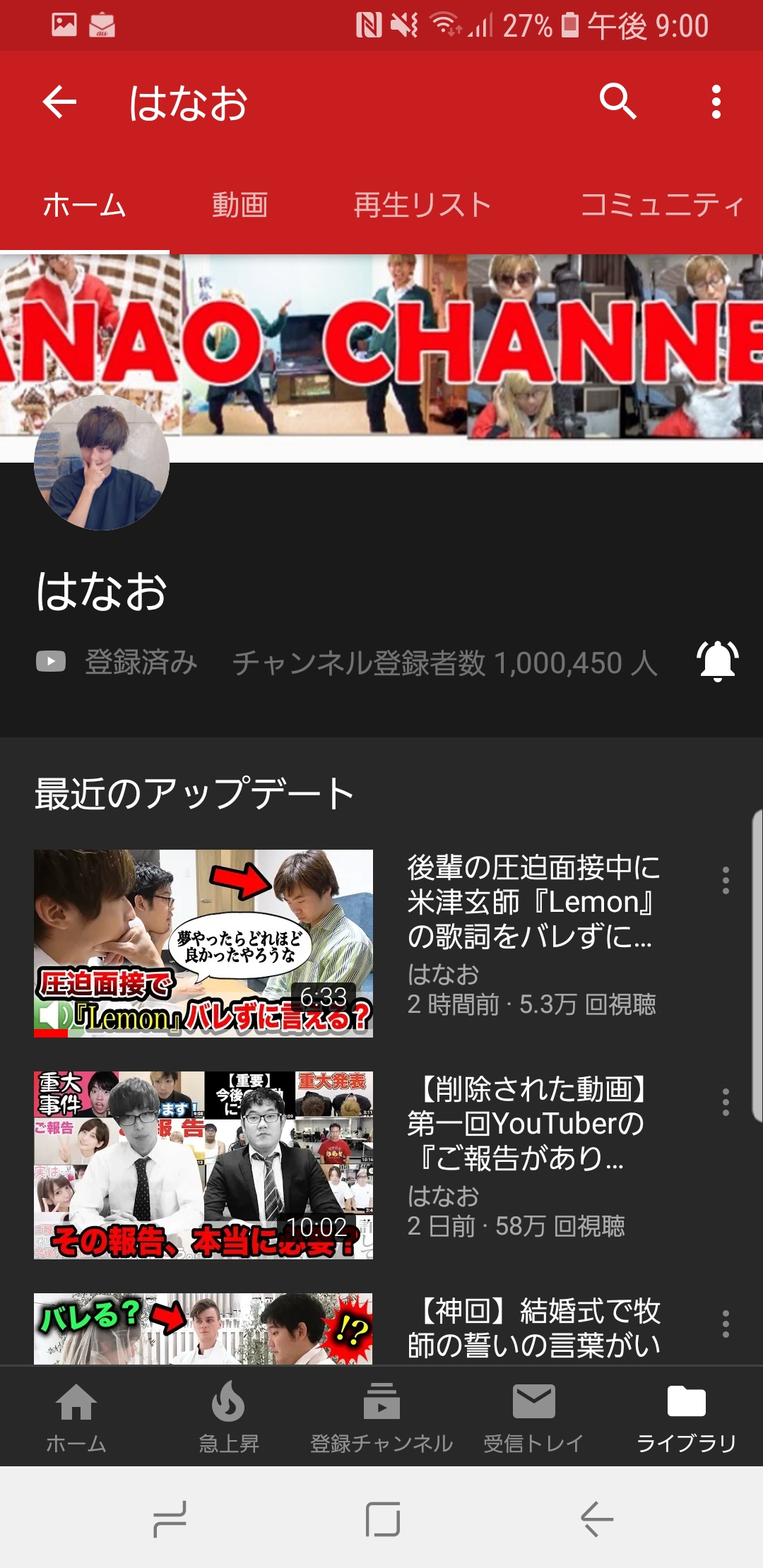Open the 【神回】結婚式 video

tap(203, 1328)
